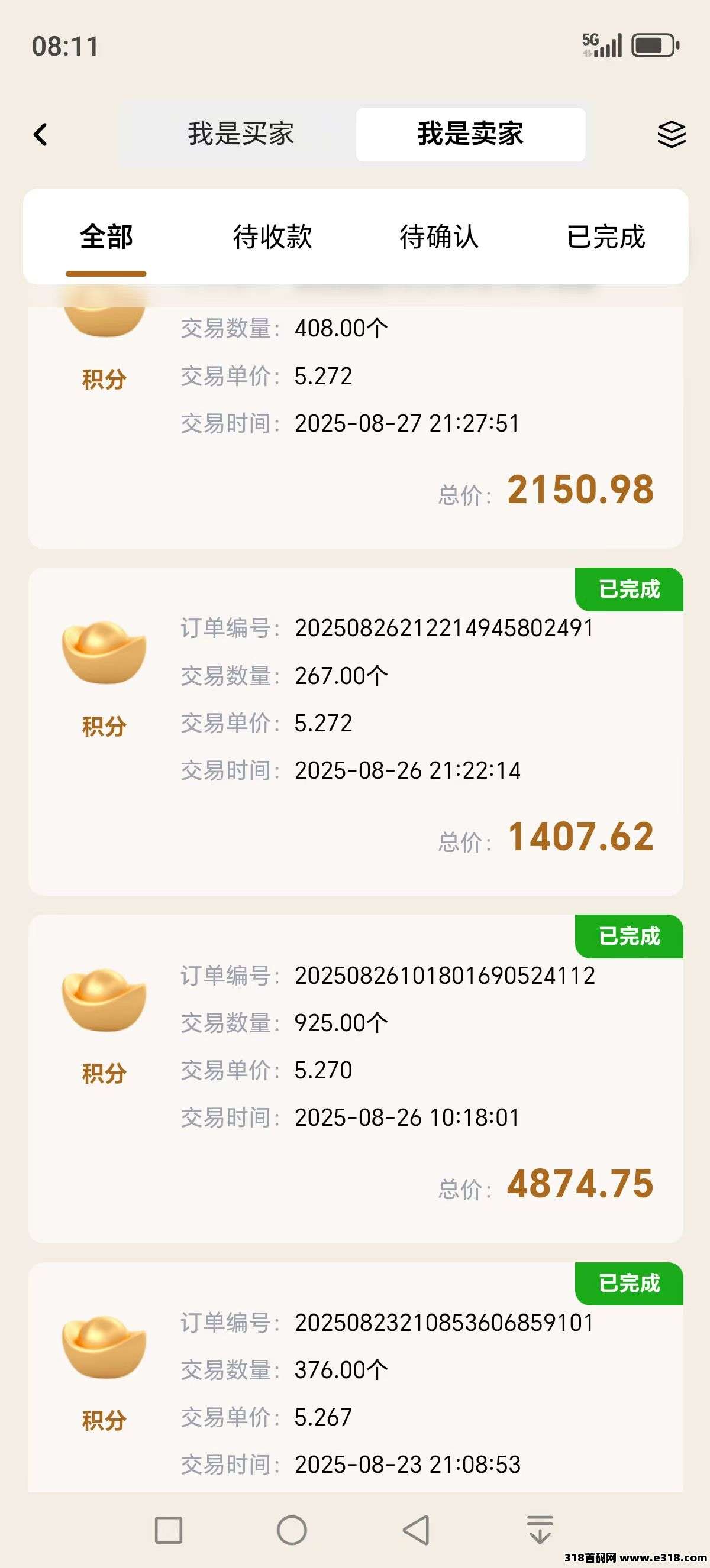
Task: Open the order list options via stack icon
Action: point(672,135)
